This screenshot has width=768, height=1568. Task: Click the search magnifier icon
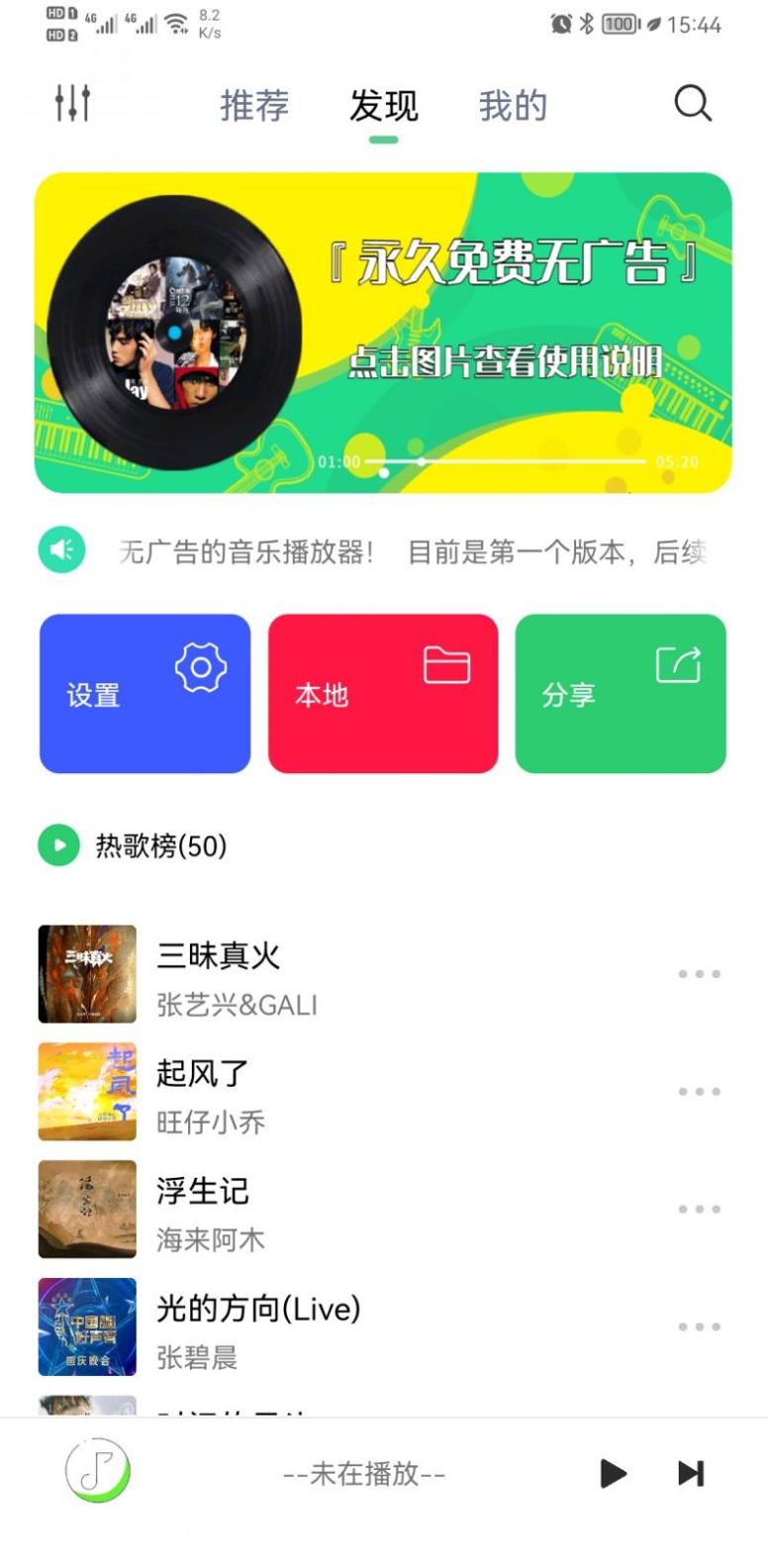click(692, 102)
